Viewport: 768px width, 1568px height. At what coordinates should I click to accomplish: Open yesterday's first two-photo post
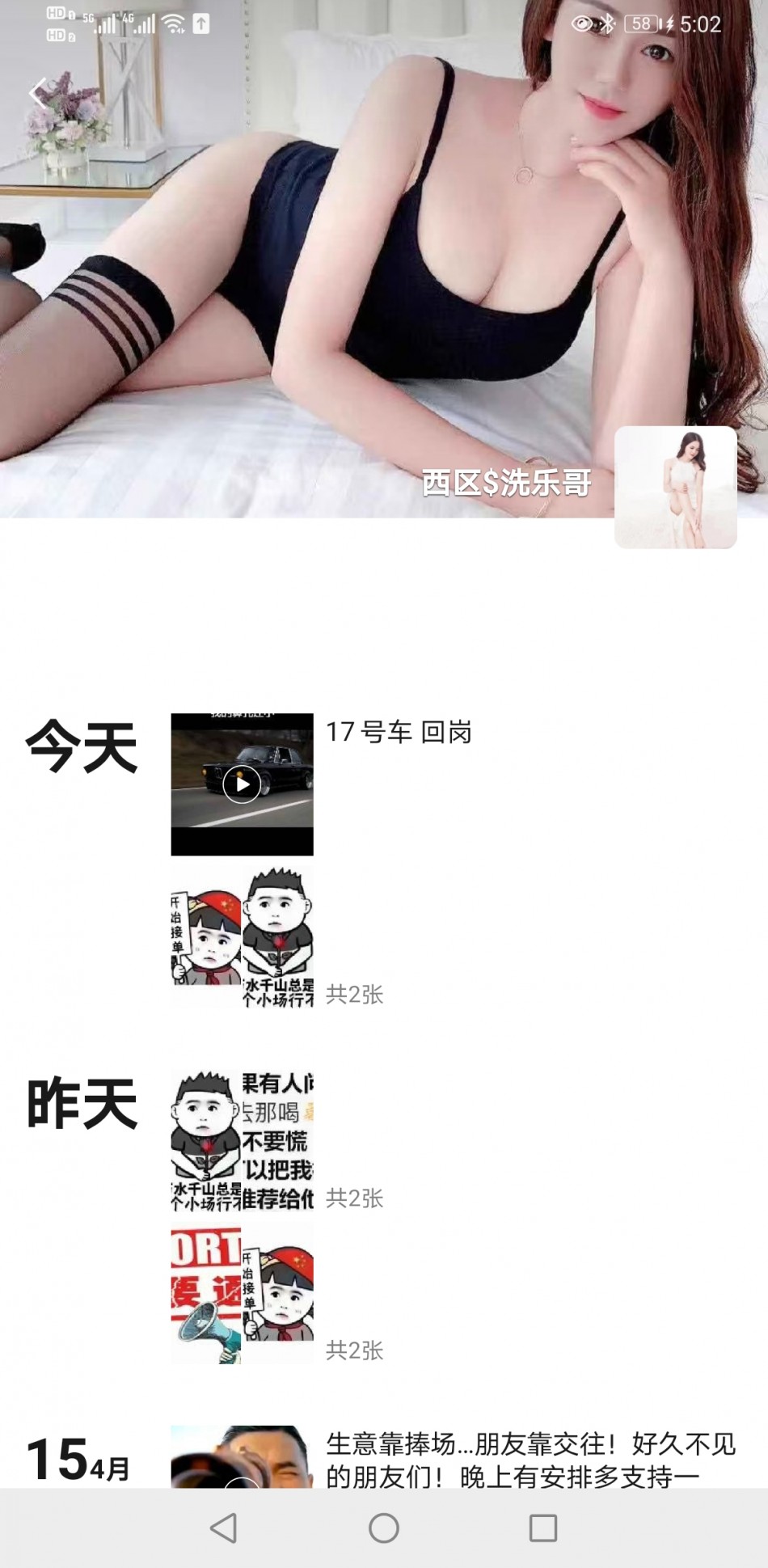coord(242,1140)
